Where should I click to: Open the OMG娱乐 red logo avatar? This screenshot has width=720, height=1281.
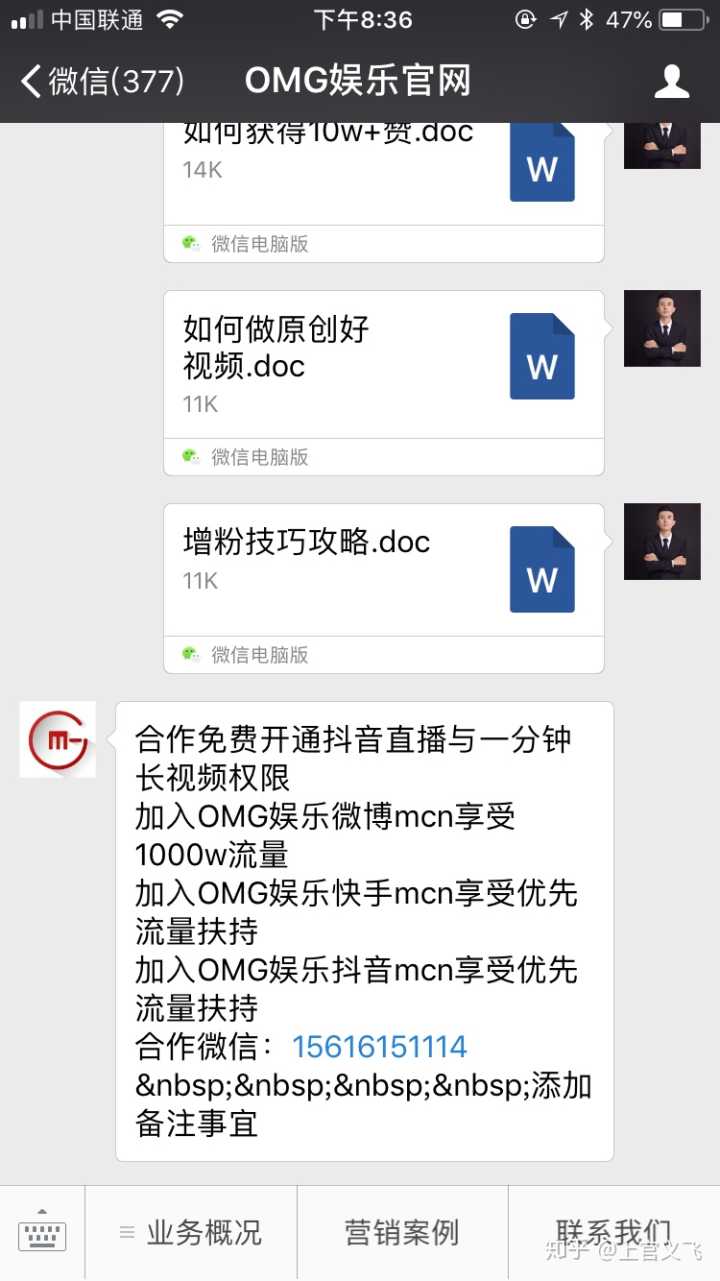[58, 740]
